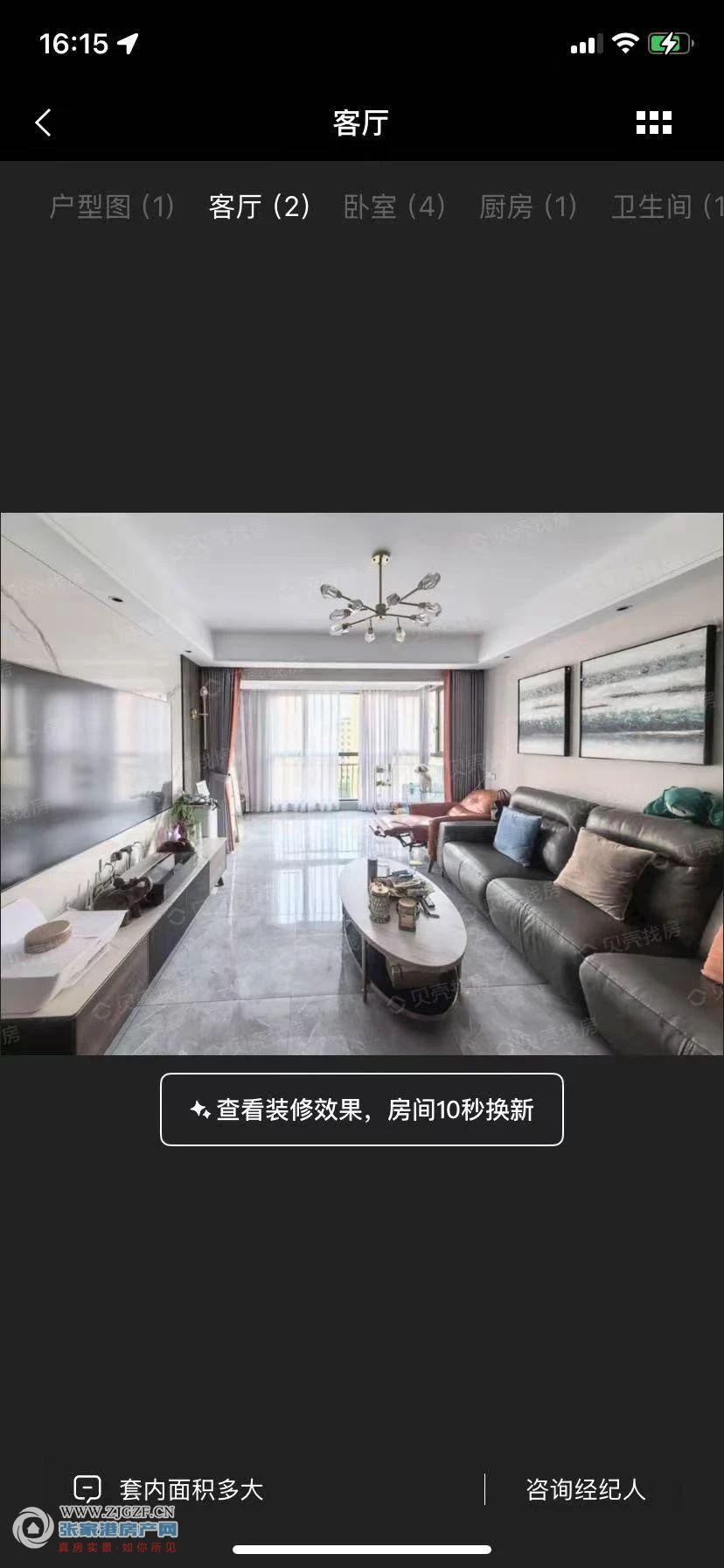Switch to the 卫生间 tab
Screen dimensions: 724x1568
point(667,206)
